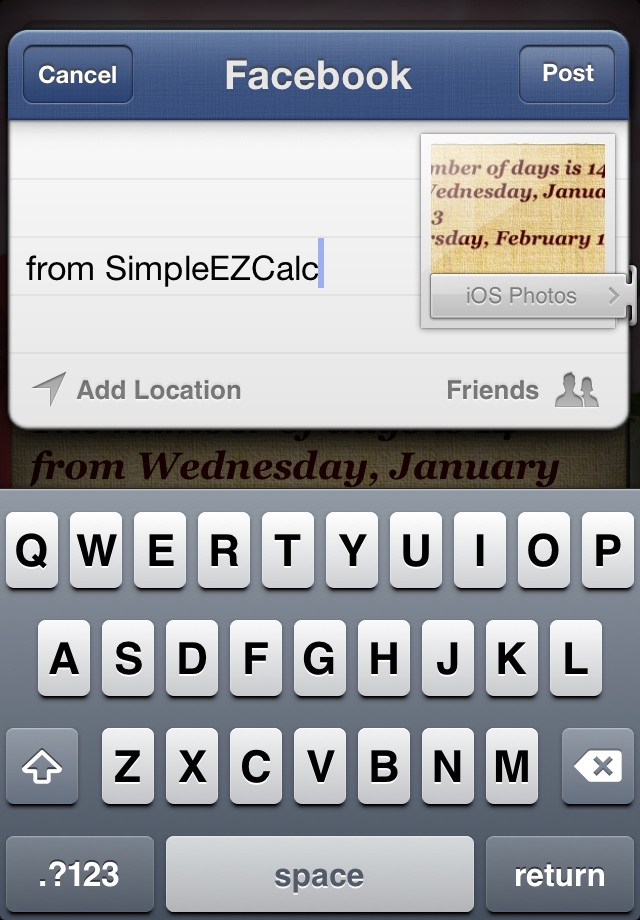The height and width of the screenshot is (920, 640).
Task: Place the cursor in the post text field
Action: click(x=200, y=269)
